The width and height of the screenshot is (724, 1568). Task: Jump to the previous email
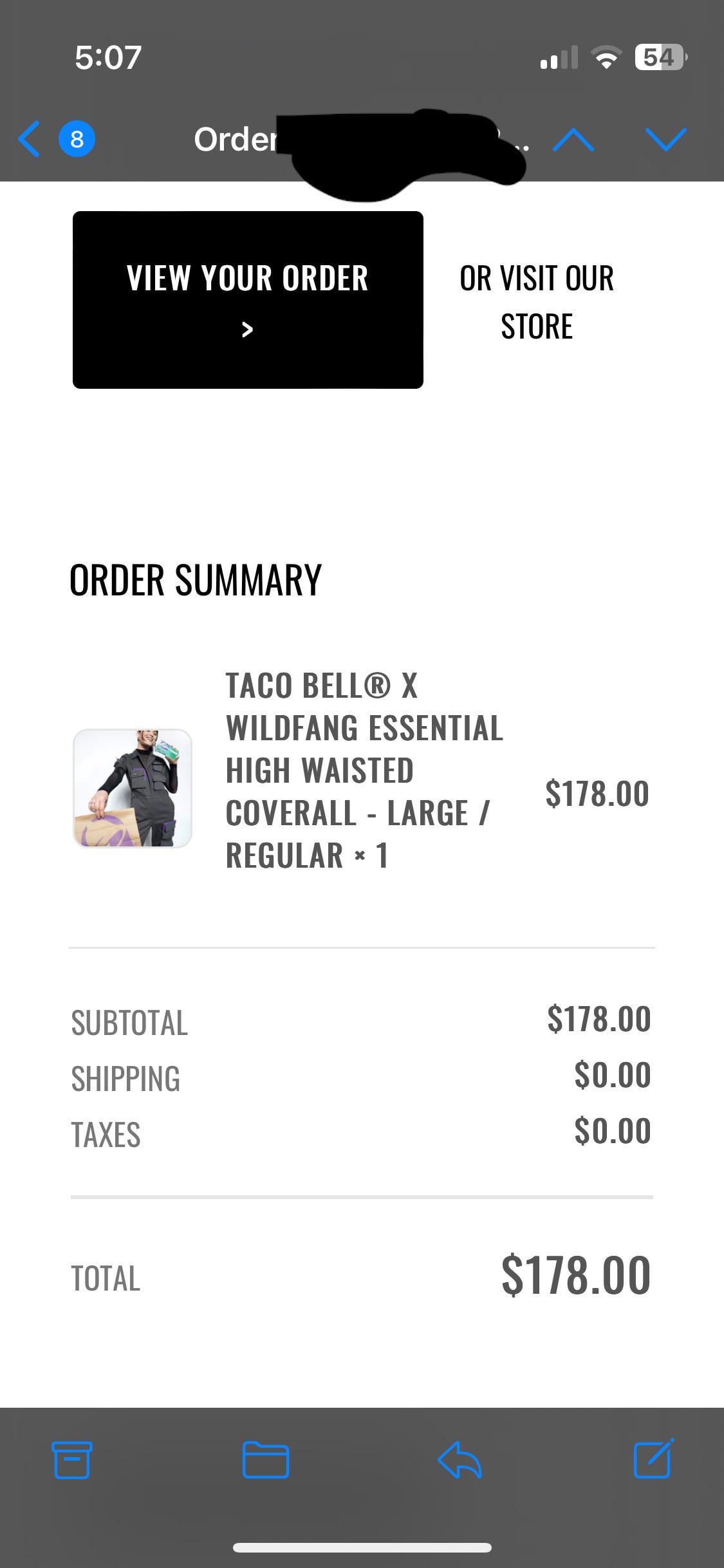point(573,139)
